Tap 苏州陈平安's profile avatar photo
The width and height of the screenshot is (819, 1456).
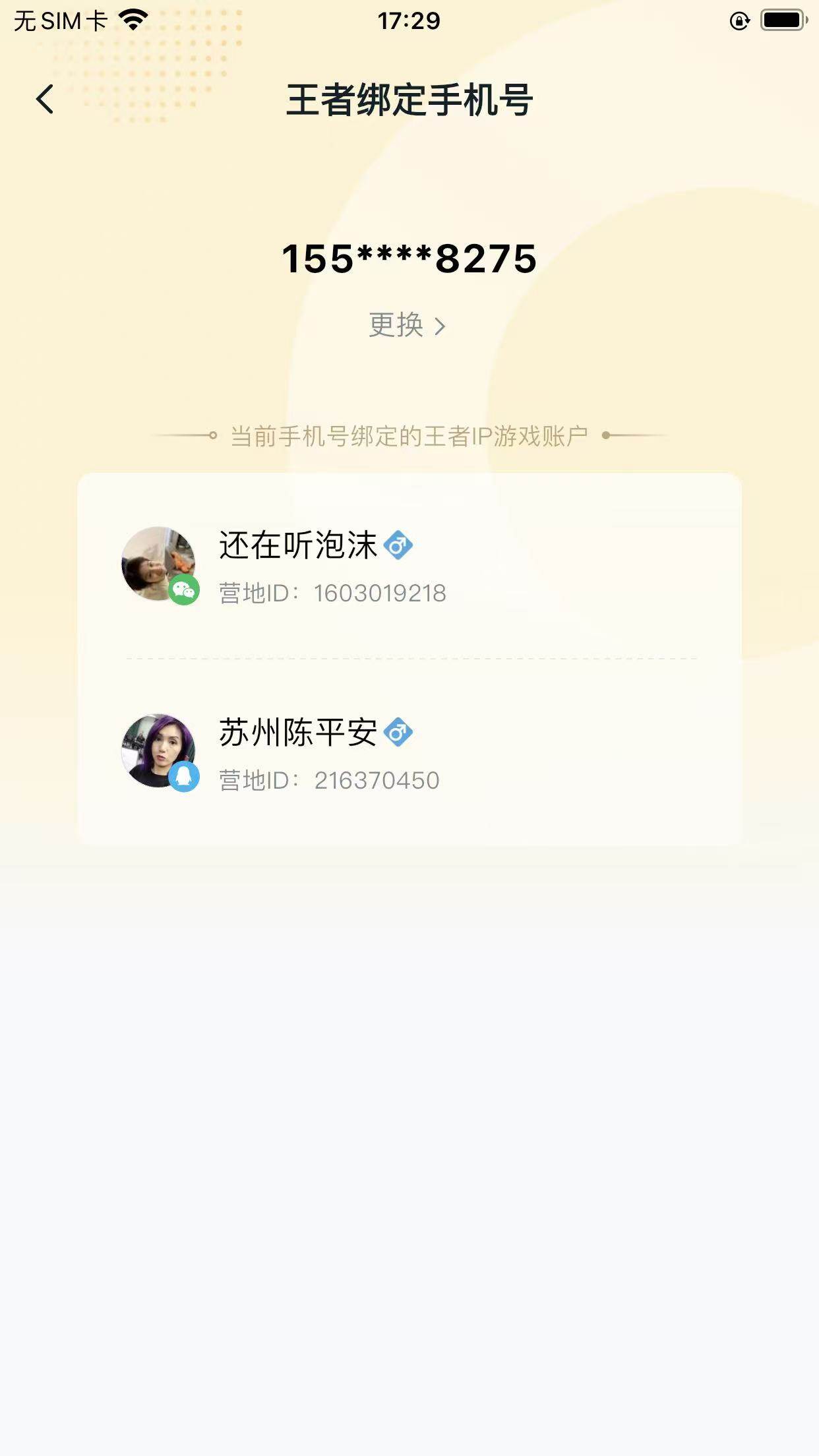tap(160, 748)
